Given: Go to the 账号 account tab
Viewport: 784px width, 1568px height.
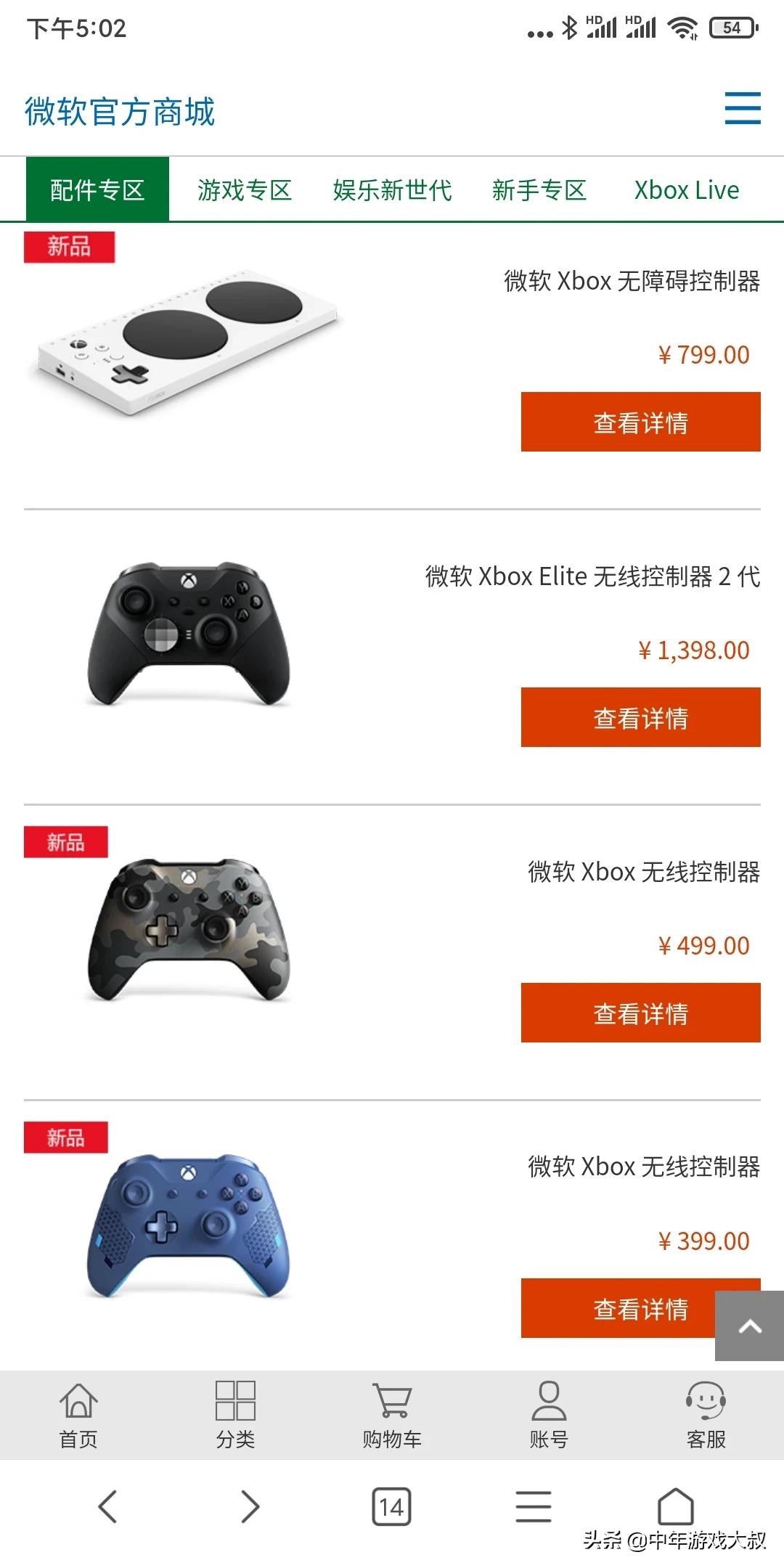Looking at the screenshot, I should (549, 1415).
